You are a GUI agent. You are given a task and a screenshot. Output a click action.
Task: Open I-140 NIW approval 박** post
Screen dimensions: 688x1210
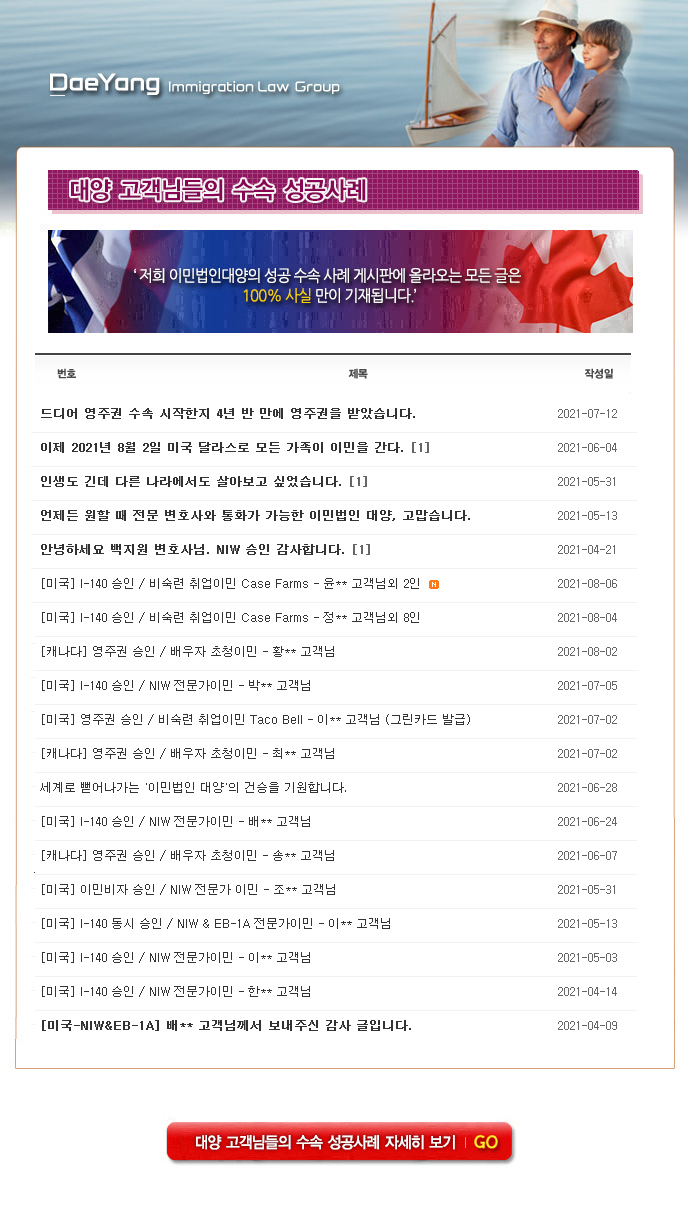176,686
